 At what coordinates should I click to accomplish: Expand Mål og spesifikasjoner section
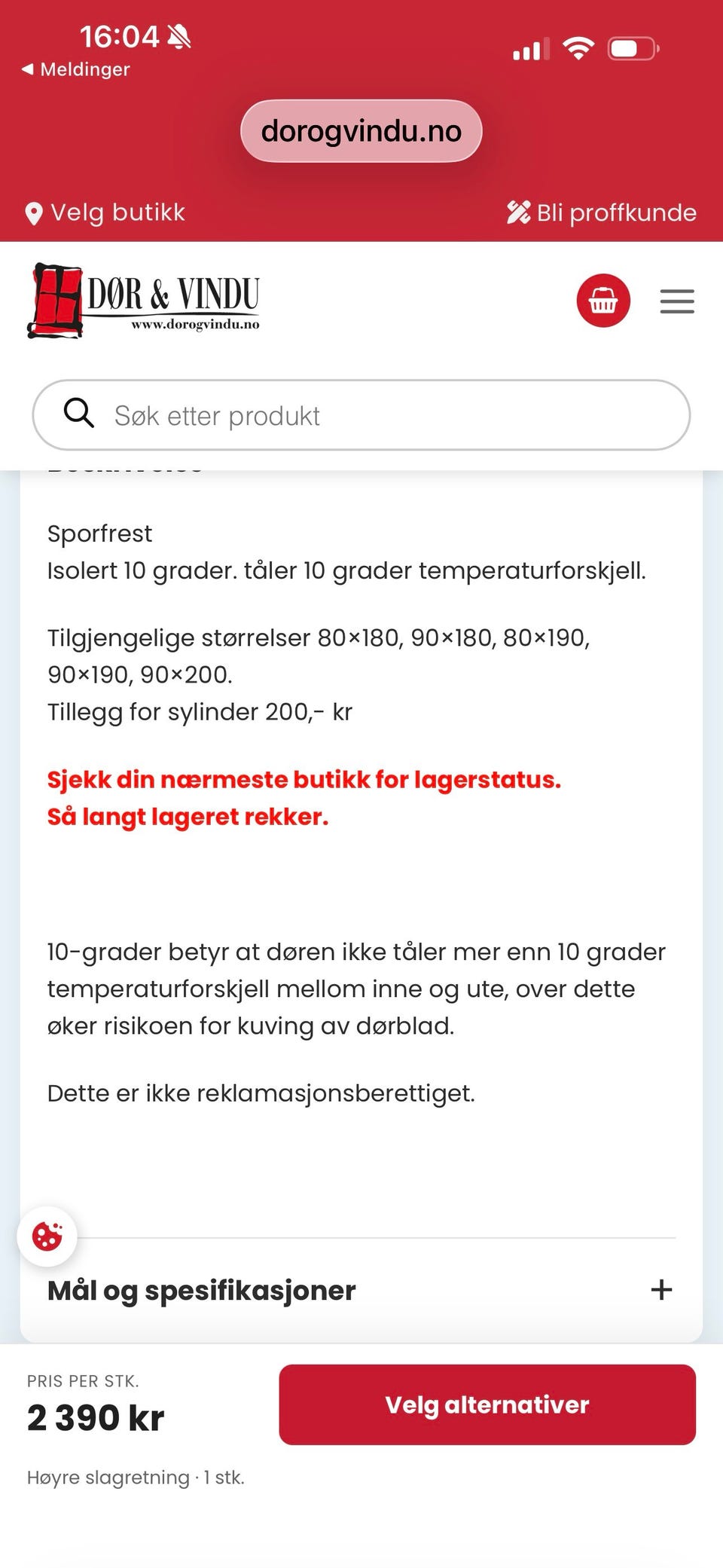[361, 1290]
